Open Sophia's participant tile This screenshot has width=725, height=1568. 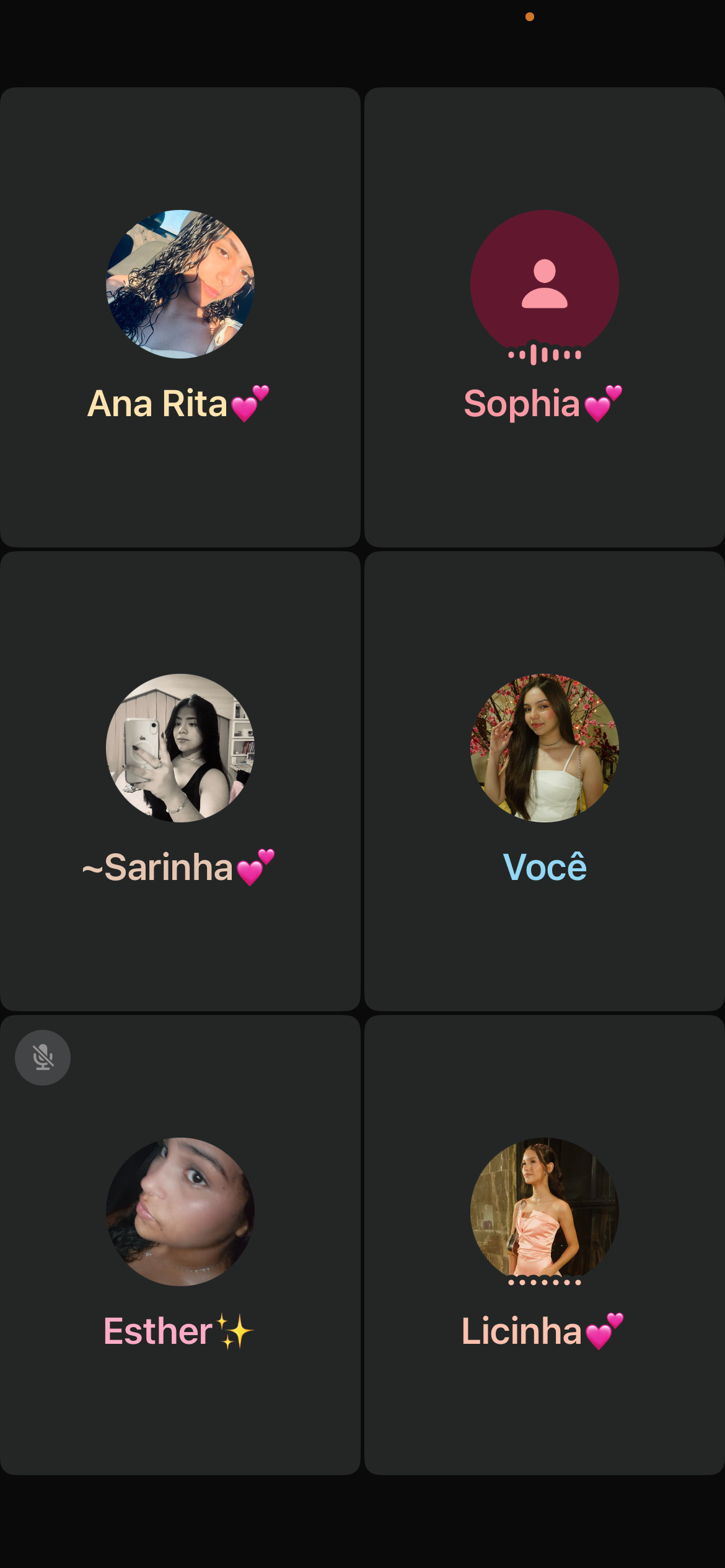(544, 317)
